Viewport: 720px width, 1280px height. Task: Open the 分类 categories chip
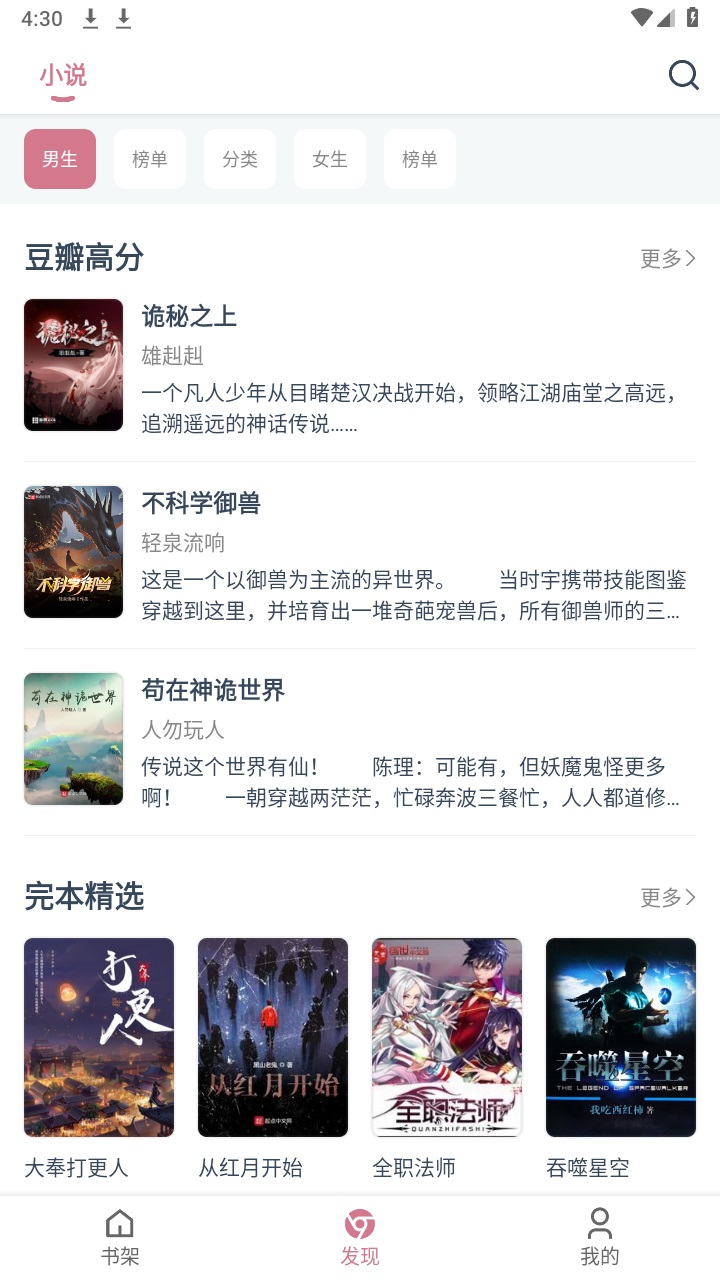pyautogui.click(x=240, y=159)
